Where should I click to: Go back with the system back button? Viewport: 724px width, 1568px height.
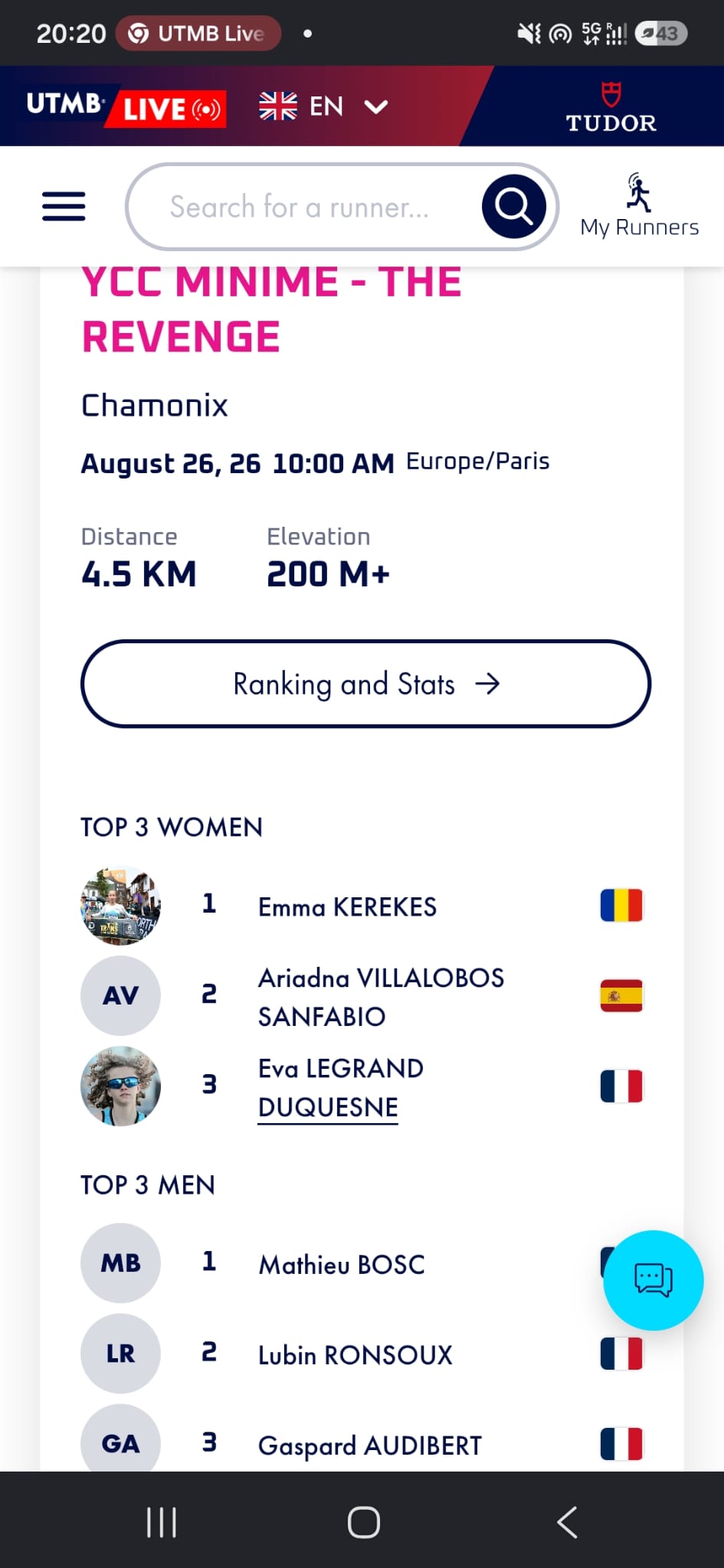pos(567,1522)
